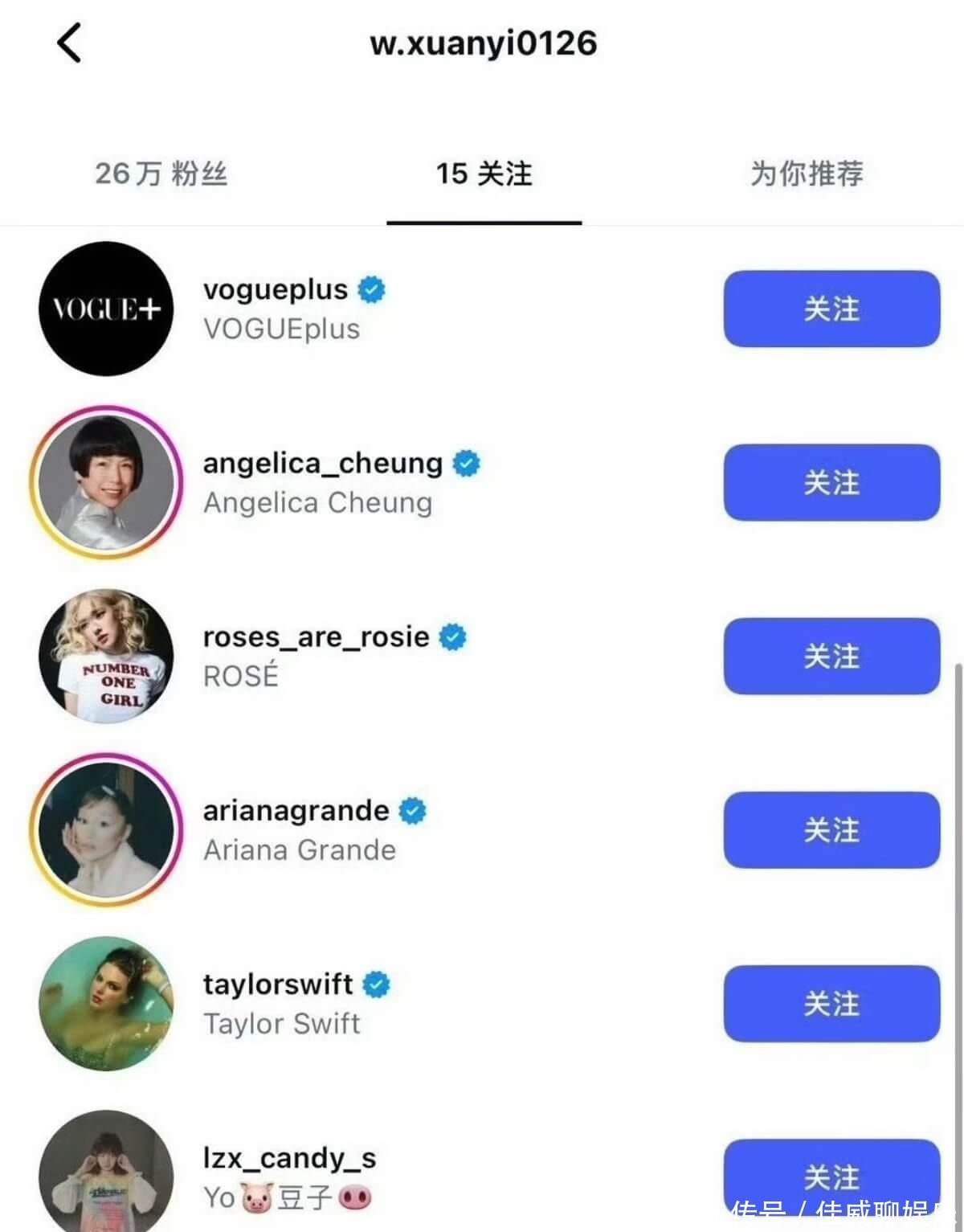Follow vogueplus with the 关注 button
The width and height of the screenshot is (964, 1232).
831,309
